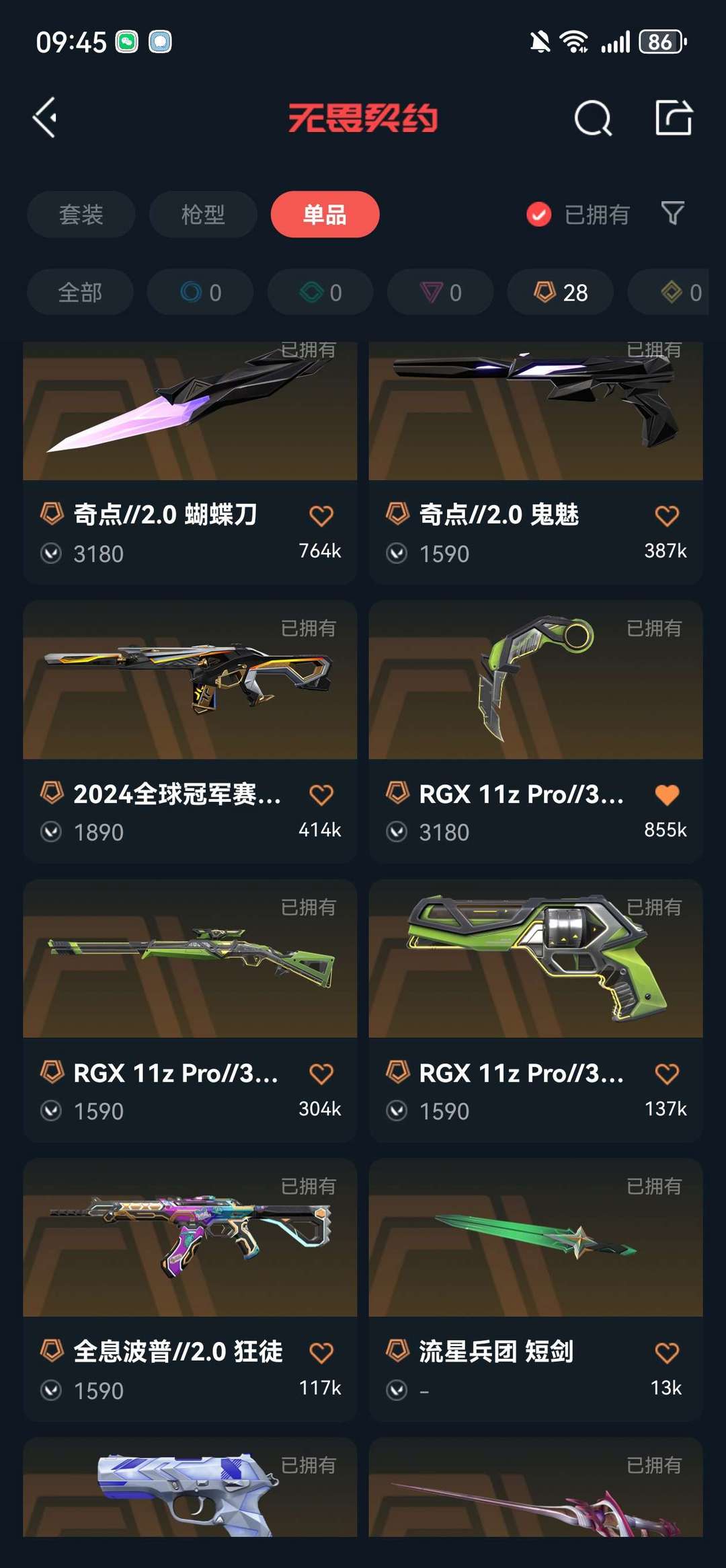Like the 奇点//2.0 鬼魅 skin

667,516
